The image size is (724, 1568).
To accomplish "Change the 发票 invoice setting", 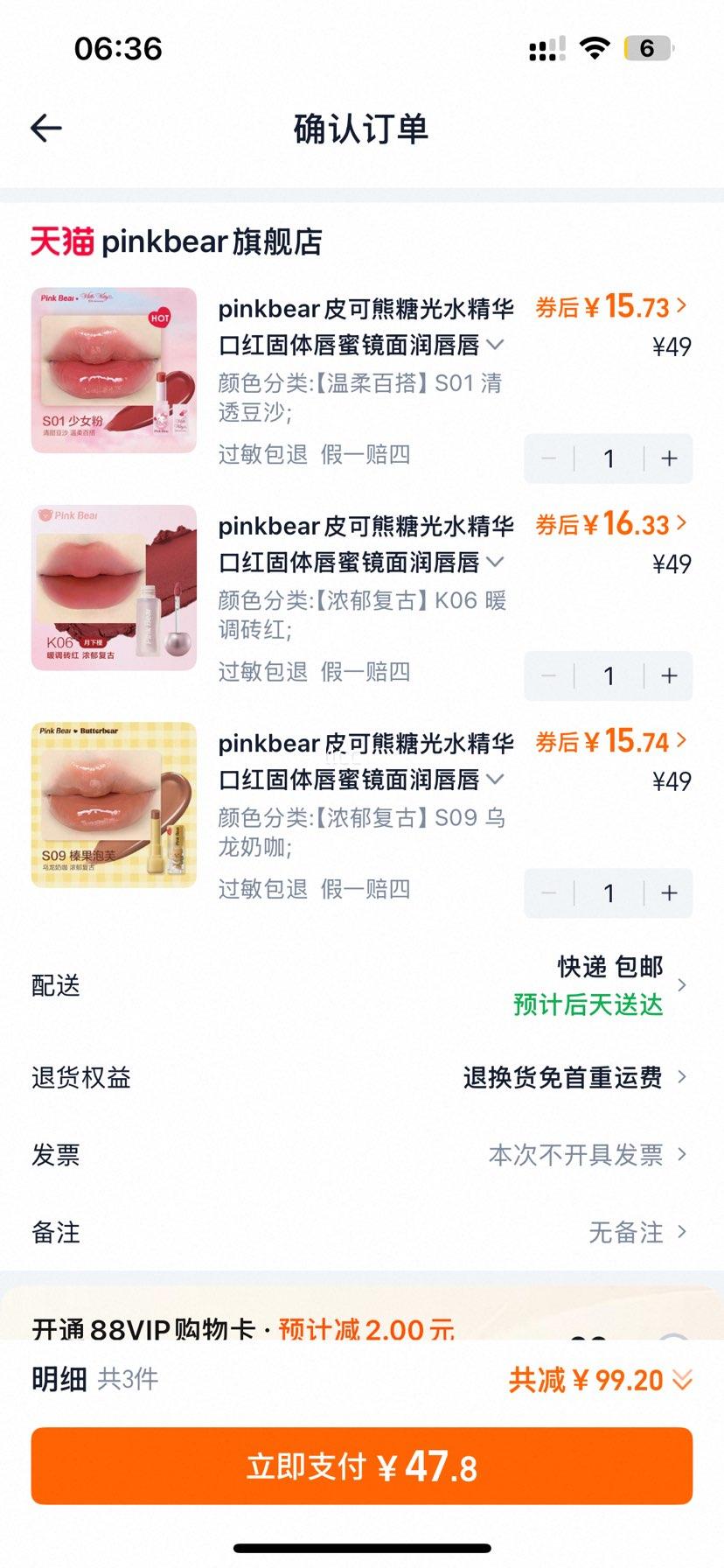I will point(362,1154).
